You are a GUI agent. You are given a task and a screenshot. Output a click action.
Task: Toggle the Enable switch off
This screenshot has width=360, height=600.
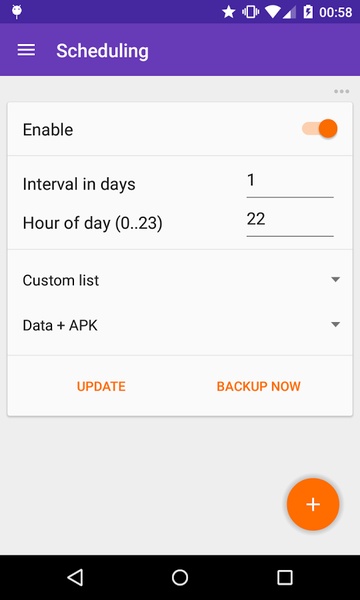(x=320, y=129)
